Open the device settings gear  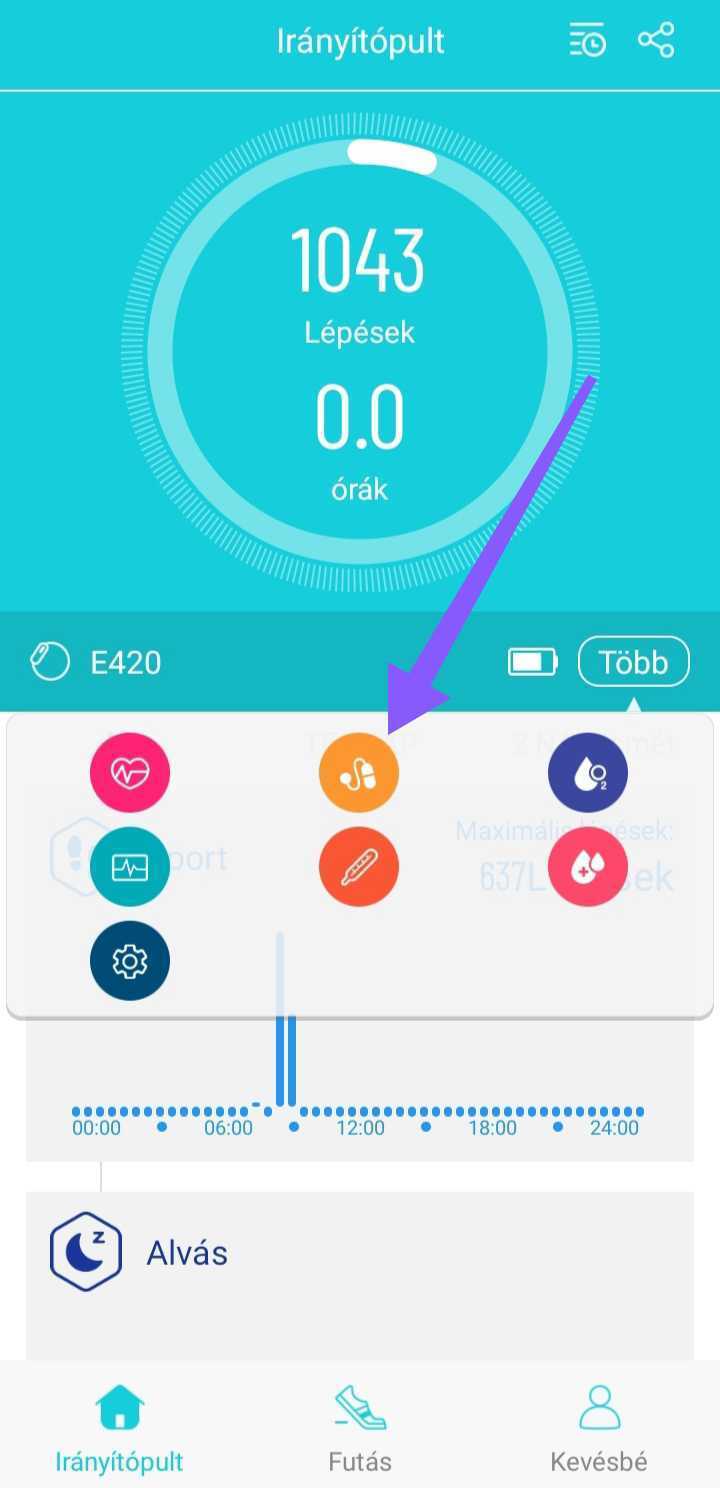coord(130,961)
